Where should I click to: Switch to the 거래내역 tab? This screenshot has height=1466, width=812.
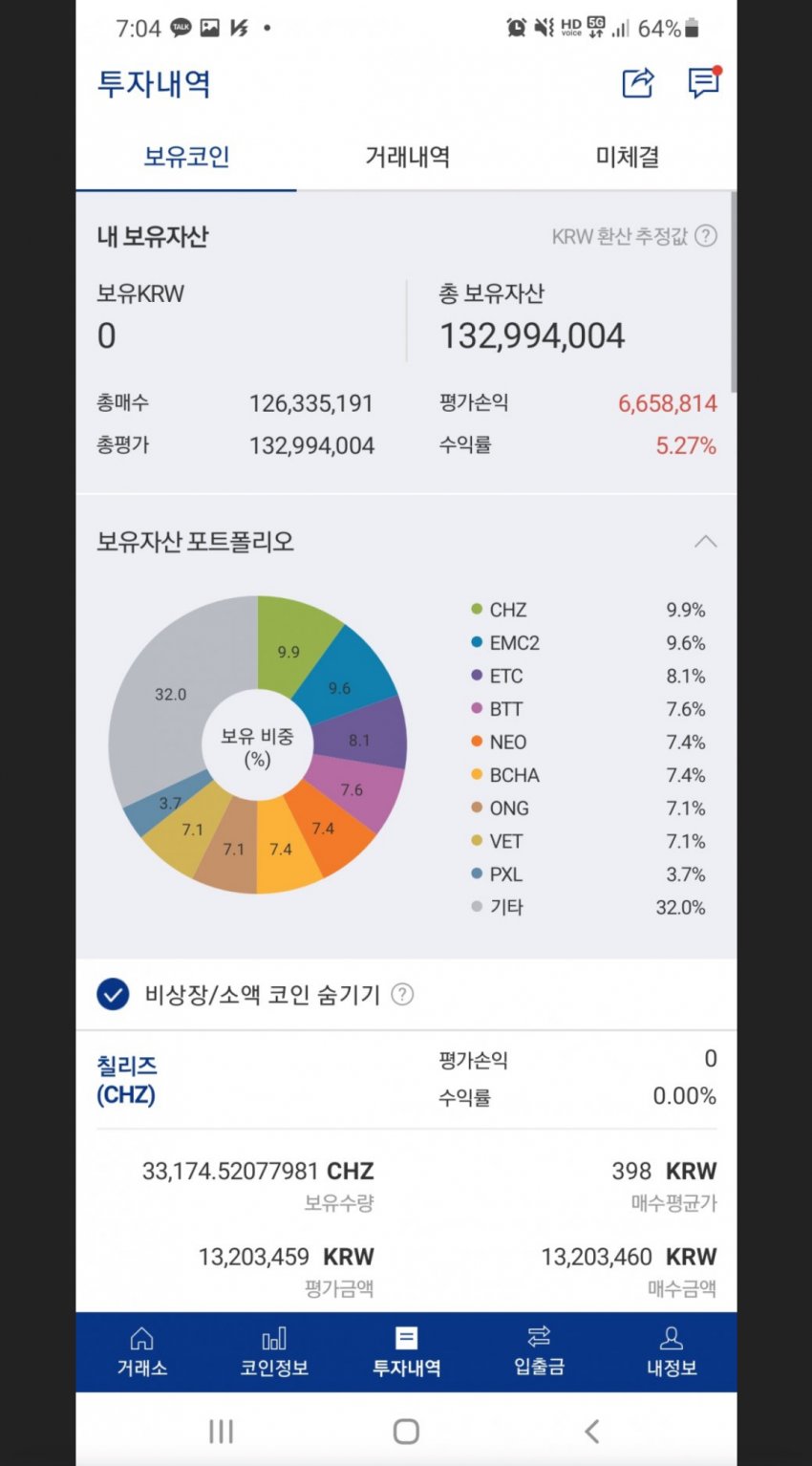407,157
